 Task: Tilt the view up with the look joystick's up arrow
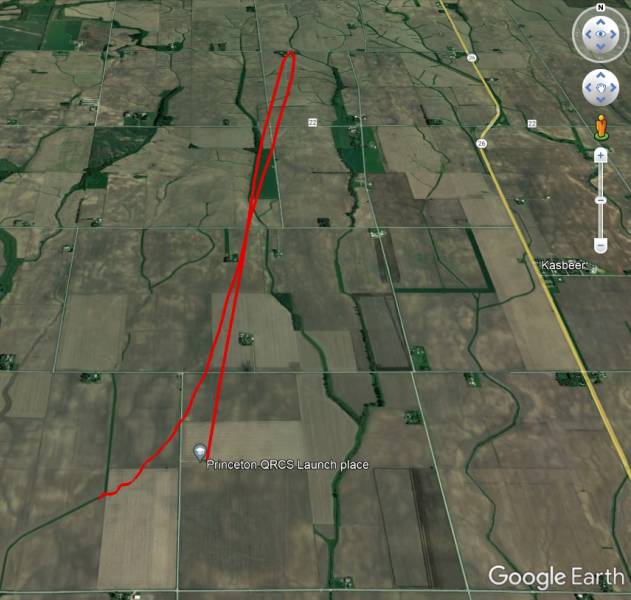coord(600,20)
